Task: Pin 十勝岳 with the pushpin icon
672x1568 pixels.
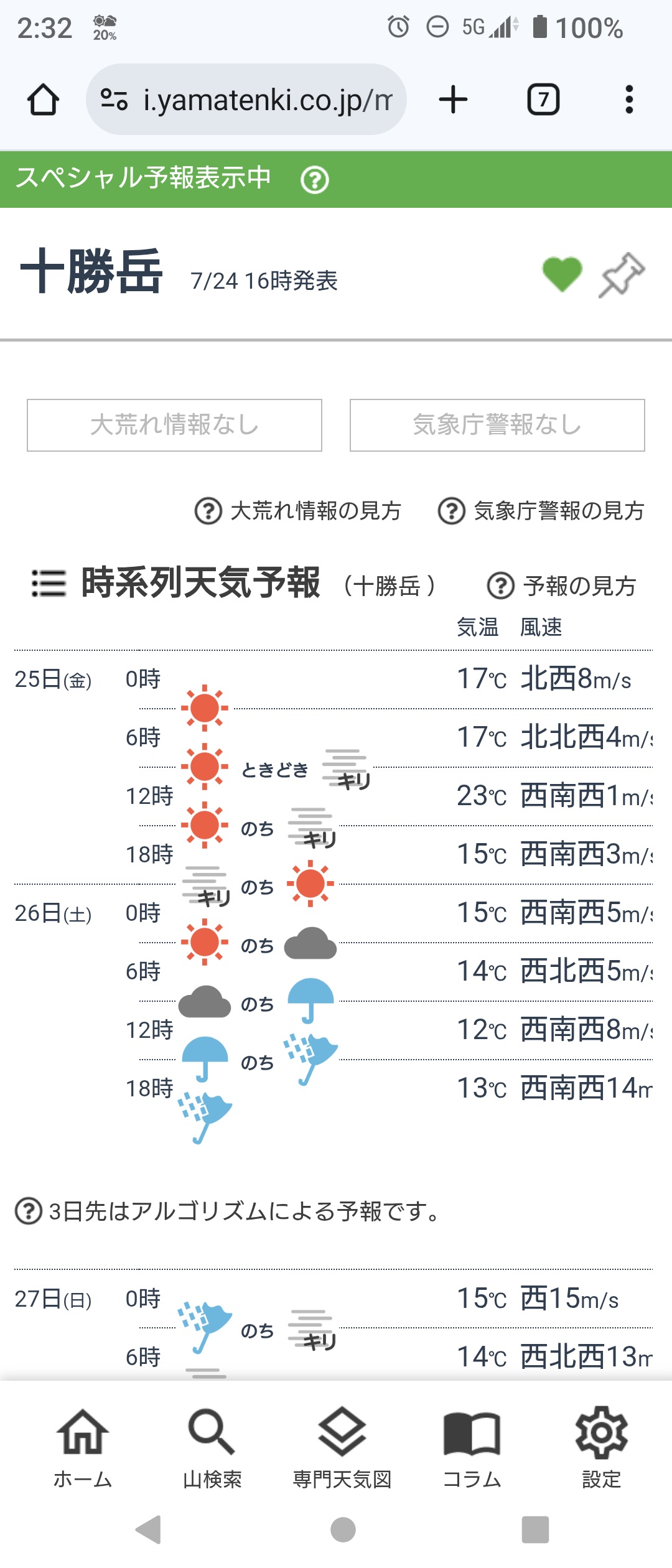Action: (622, 275)
